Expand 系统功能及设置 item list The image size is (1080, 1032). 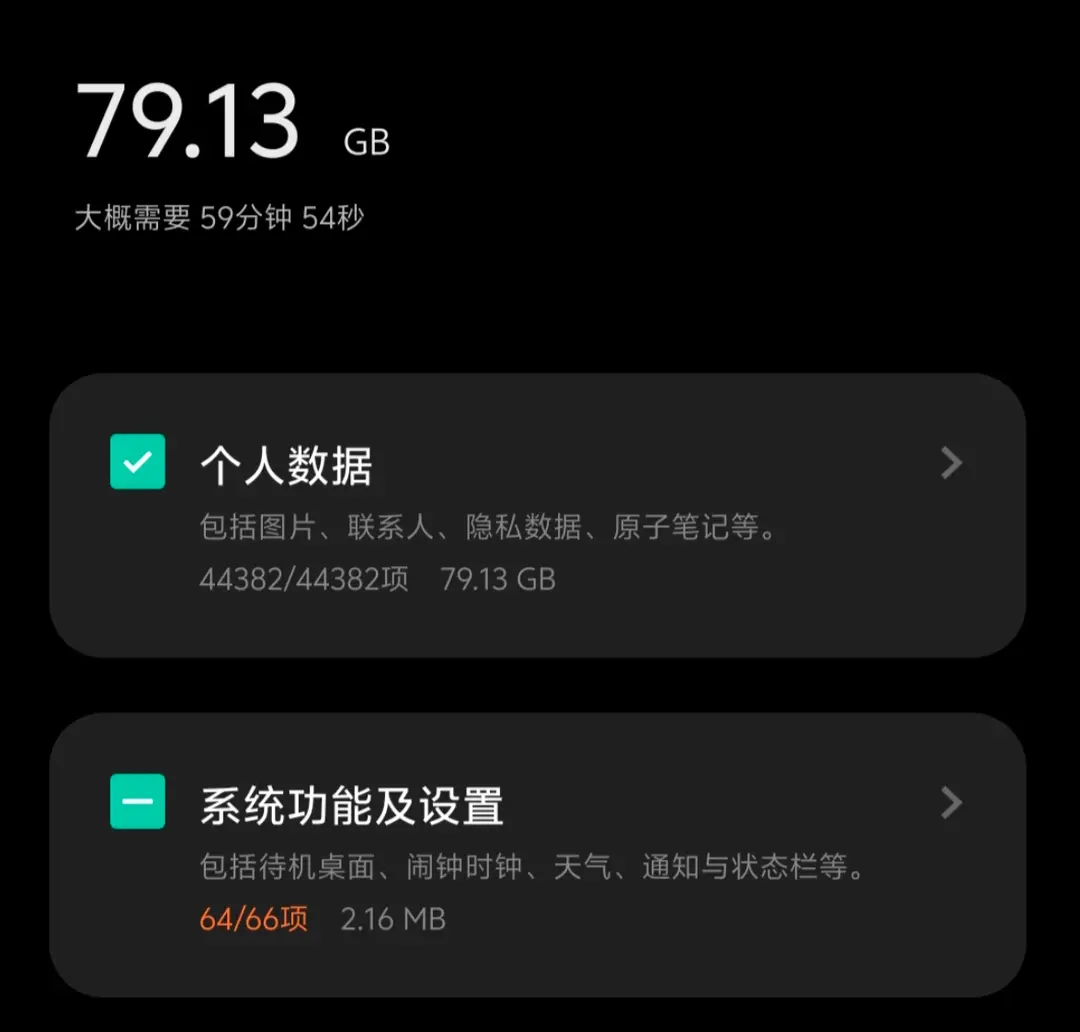pyautogui.click(x=951, y=802)
